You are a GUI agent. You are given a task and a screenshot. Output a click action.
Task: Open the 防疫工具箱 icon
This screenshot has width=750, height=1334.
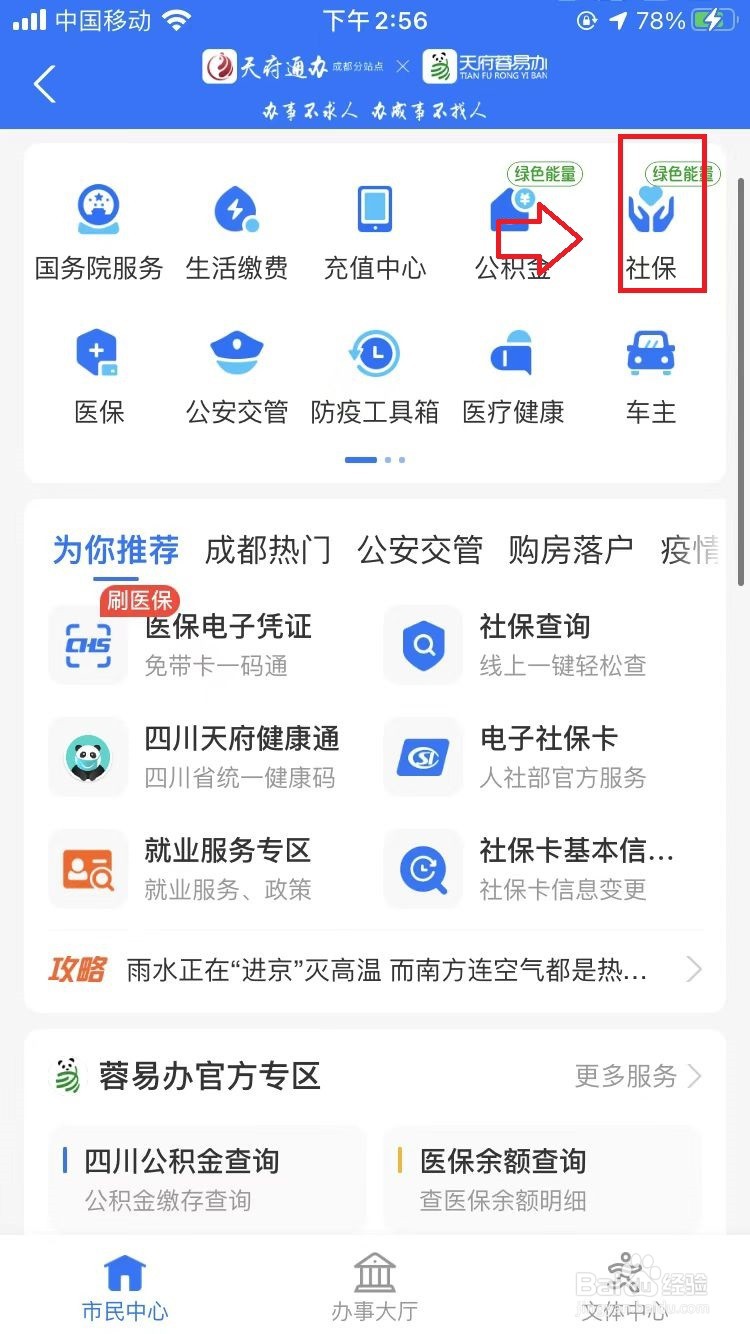(375, 376)
